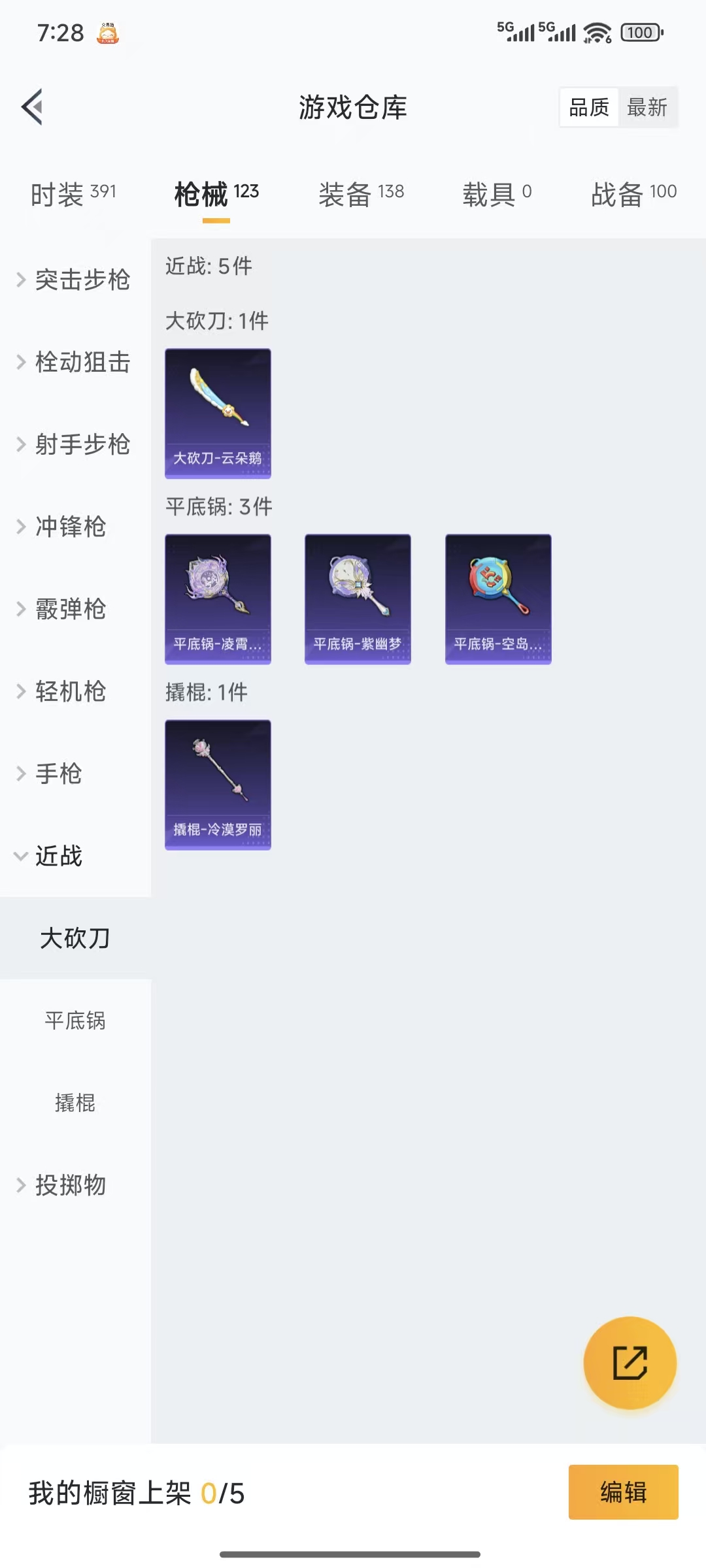The height and width of the screenshot is (1568, 706).
Task: Expand the 突击步枪 category
Action: tap(82, 280)
